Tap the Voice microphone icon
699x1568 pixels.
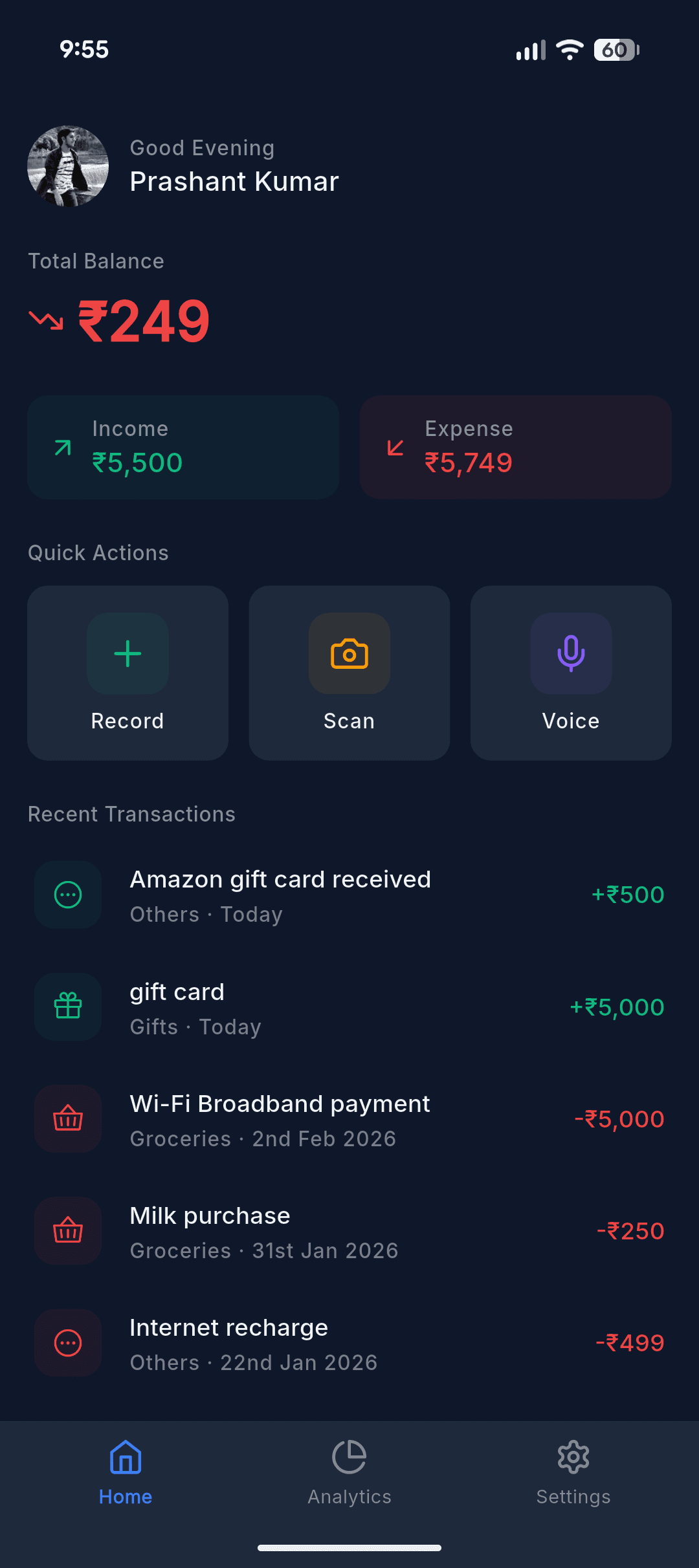570,653
